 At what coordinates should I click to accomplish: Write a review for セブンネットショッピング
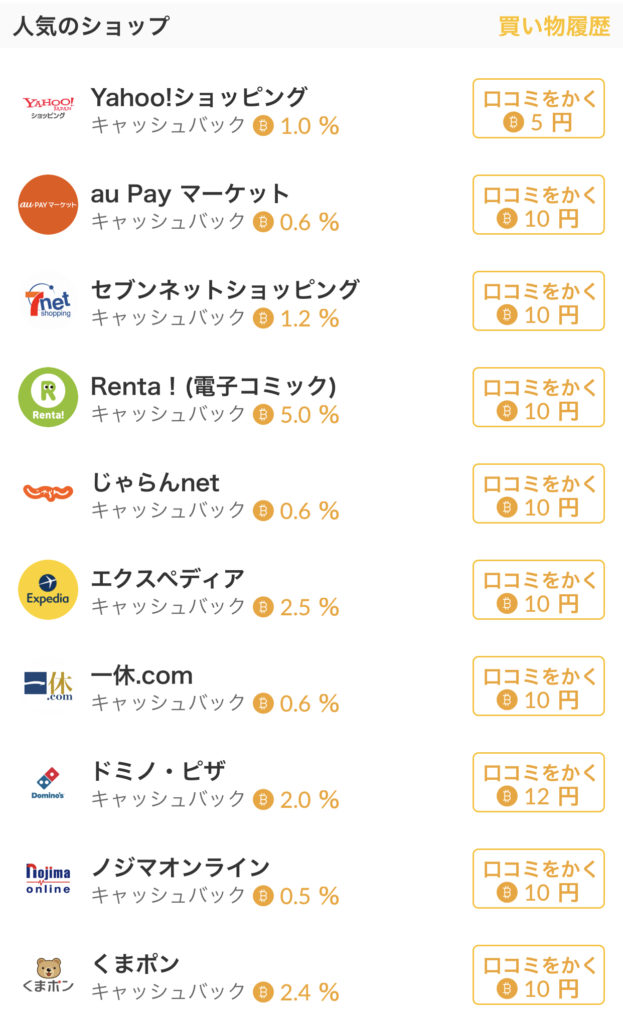tap(539, 301)
